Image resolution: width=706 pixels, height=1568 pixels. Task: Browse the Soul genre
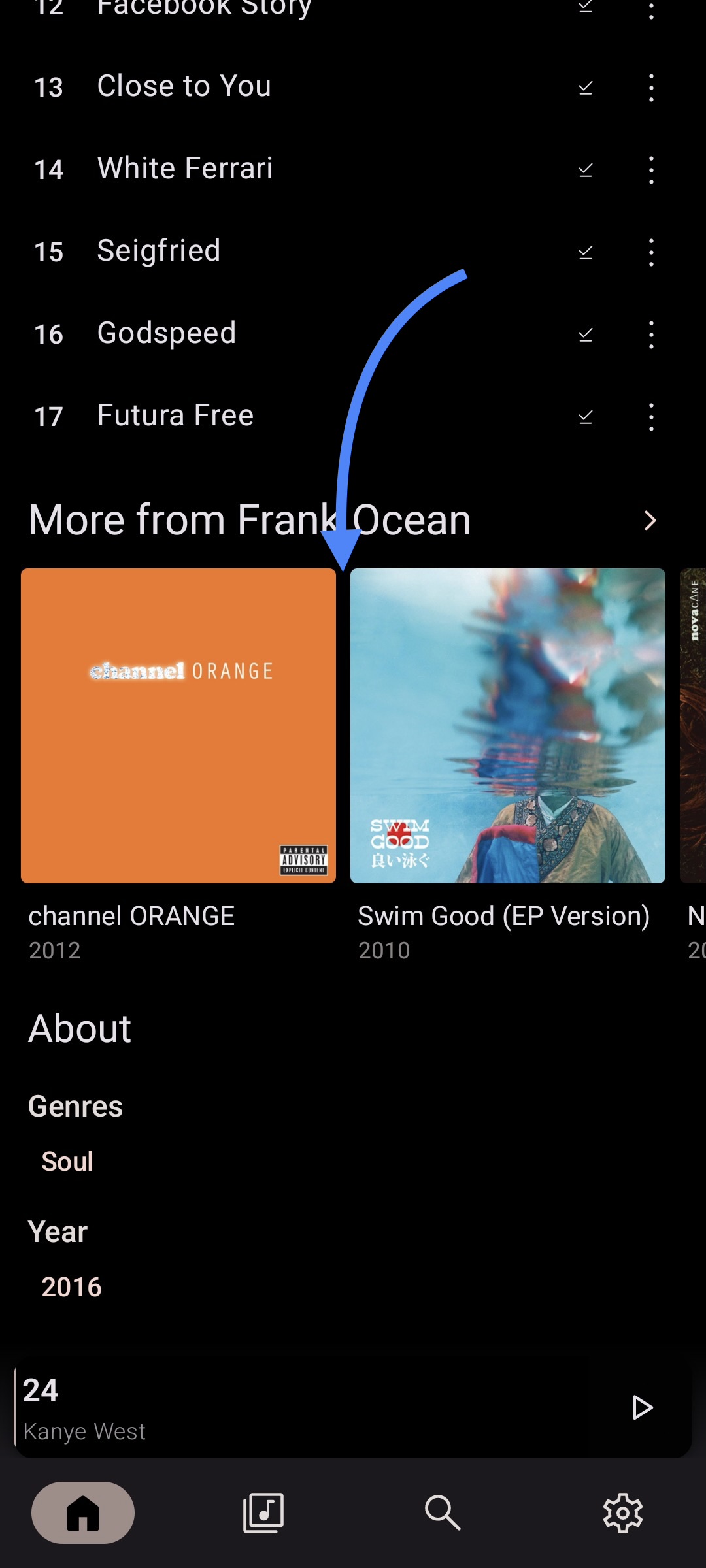pos(67,1162)
